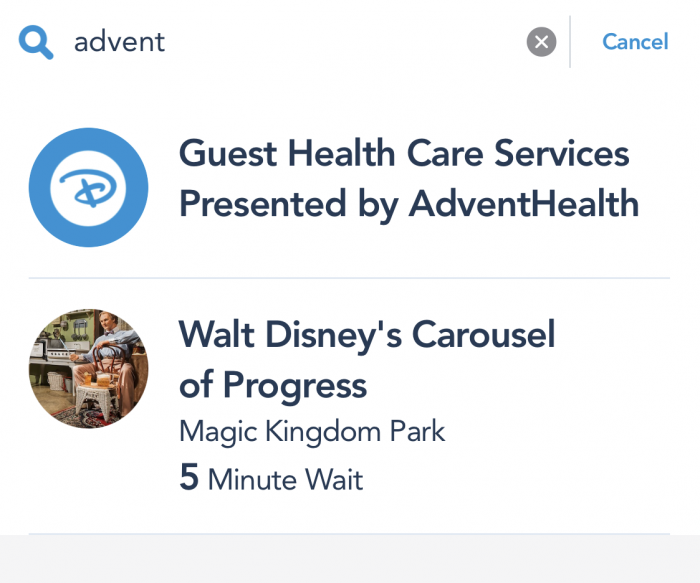The width and height of the screenshot is (700, 583).
Task: Tap the search field containing "advent"
Action: 290,42
